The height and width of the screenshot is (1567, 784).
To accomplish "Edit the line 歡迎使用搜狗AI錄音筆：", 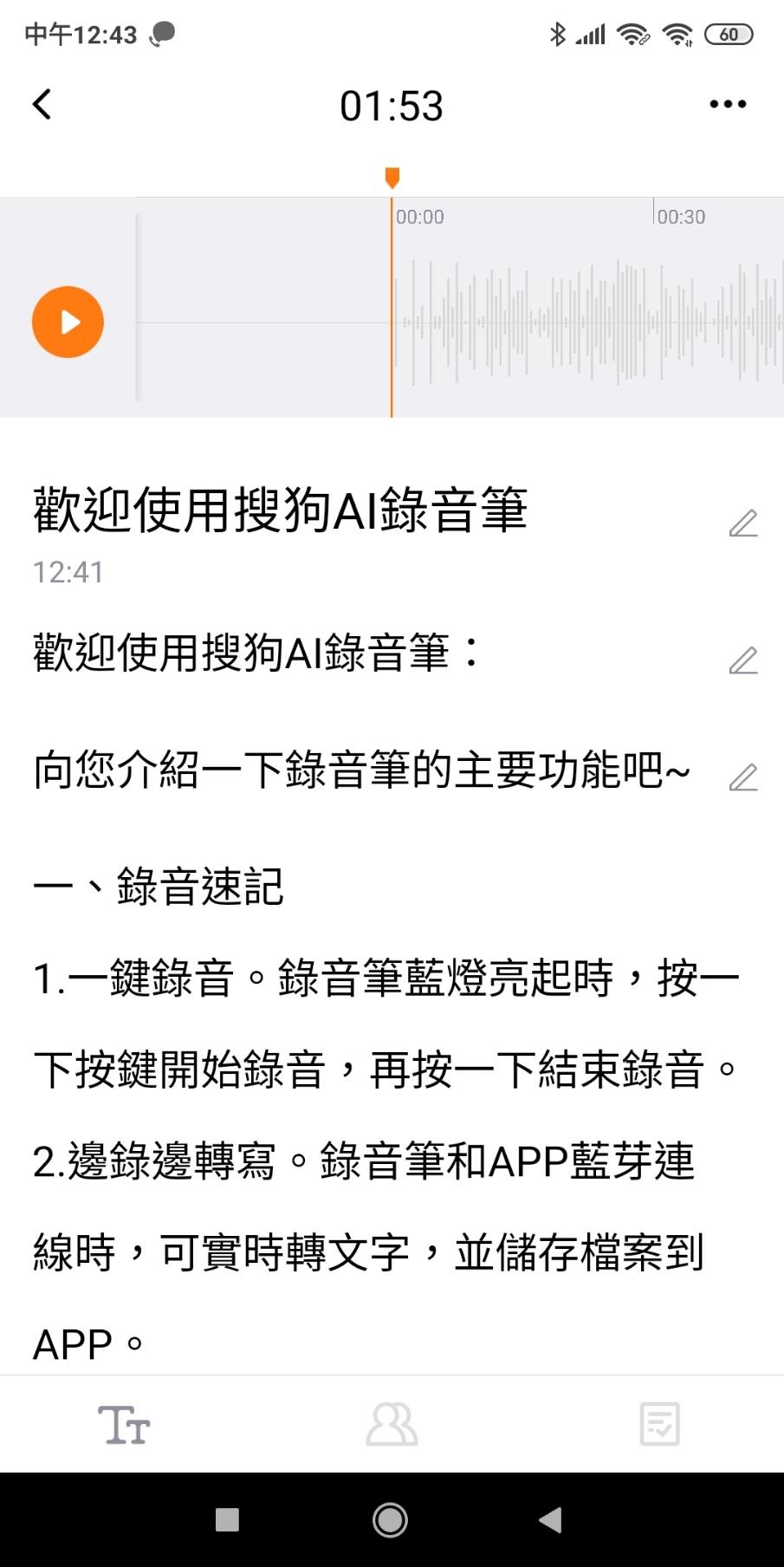I will [x=743, y=660].
